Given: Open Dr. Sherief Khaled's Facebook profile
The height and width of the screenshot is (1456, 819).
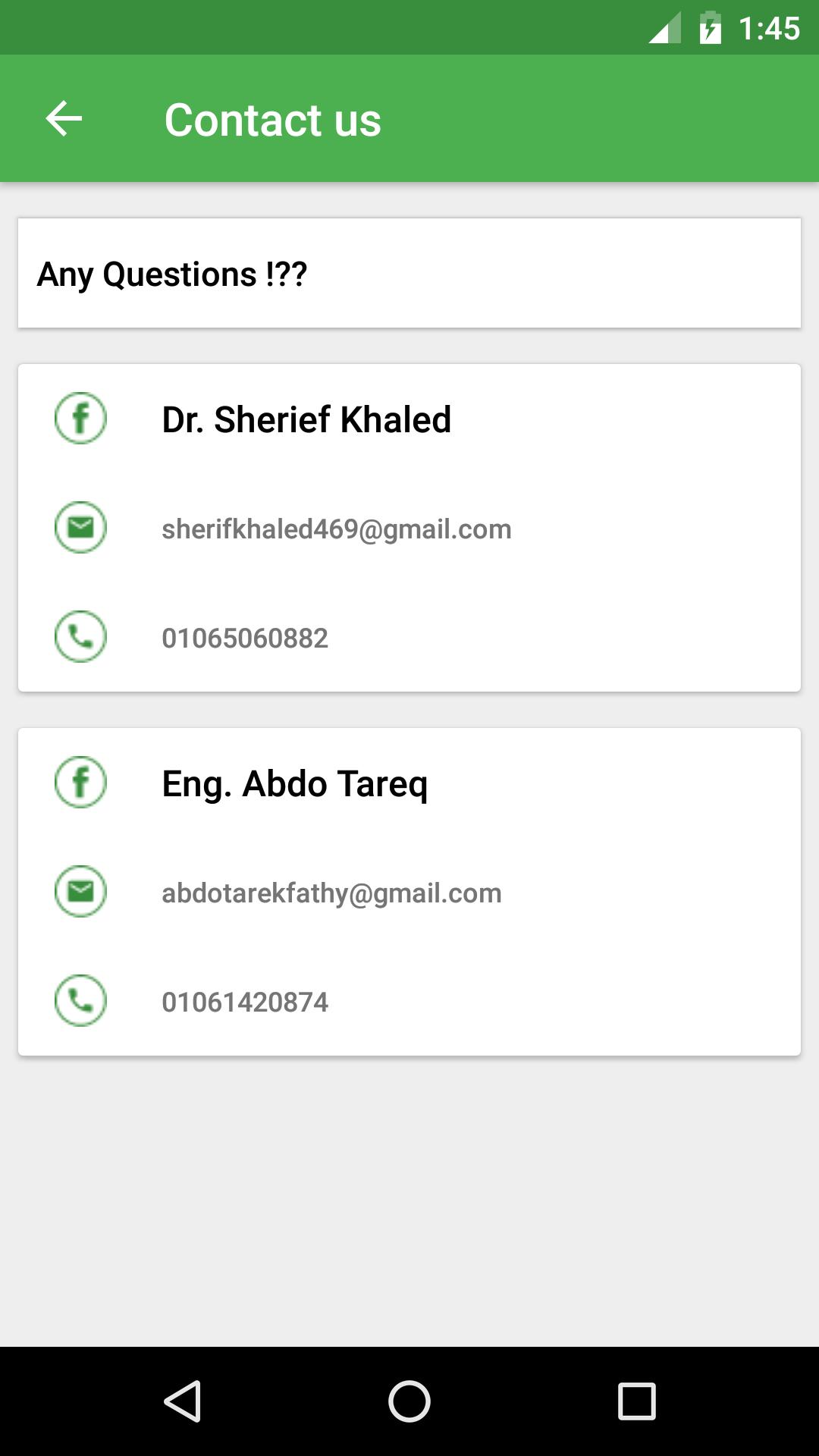Looking at the screenshot, I should pyautogui.click(x=80, y=419).
